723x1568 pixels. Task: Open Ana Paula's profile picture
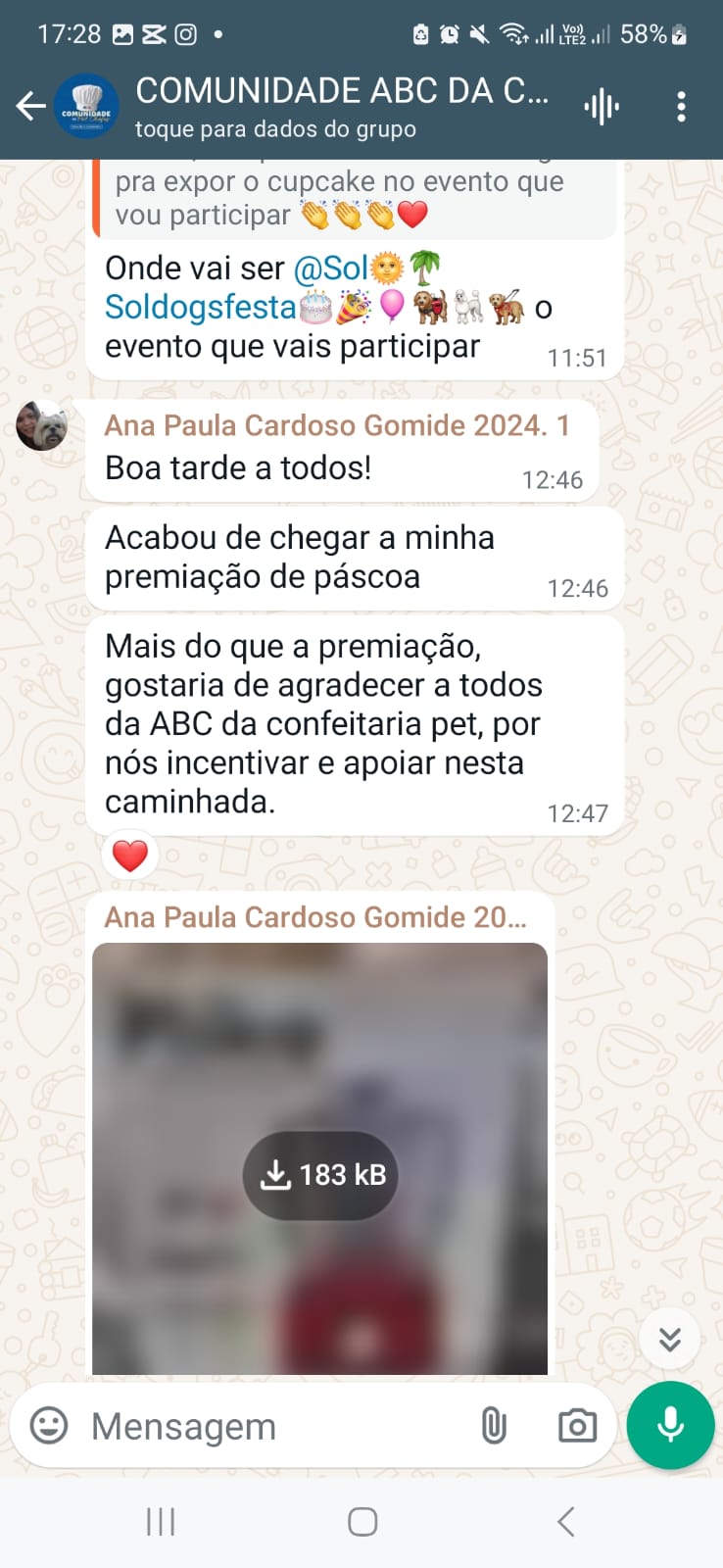click(x=41, y=425)
